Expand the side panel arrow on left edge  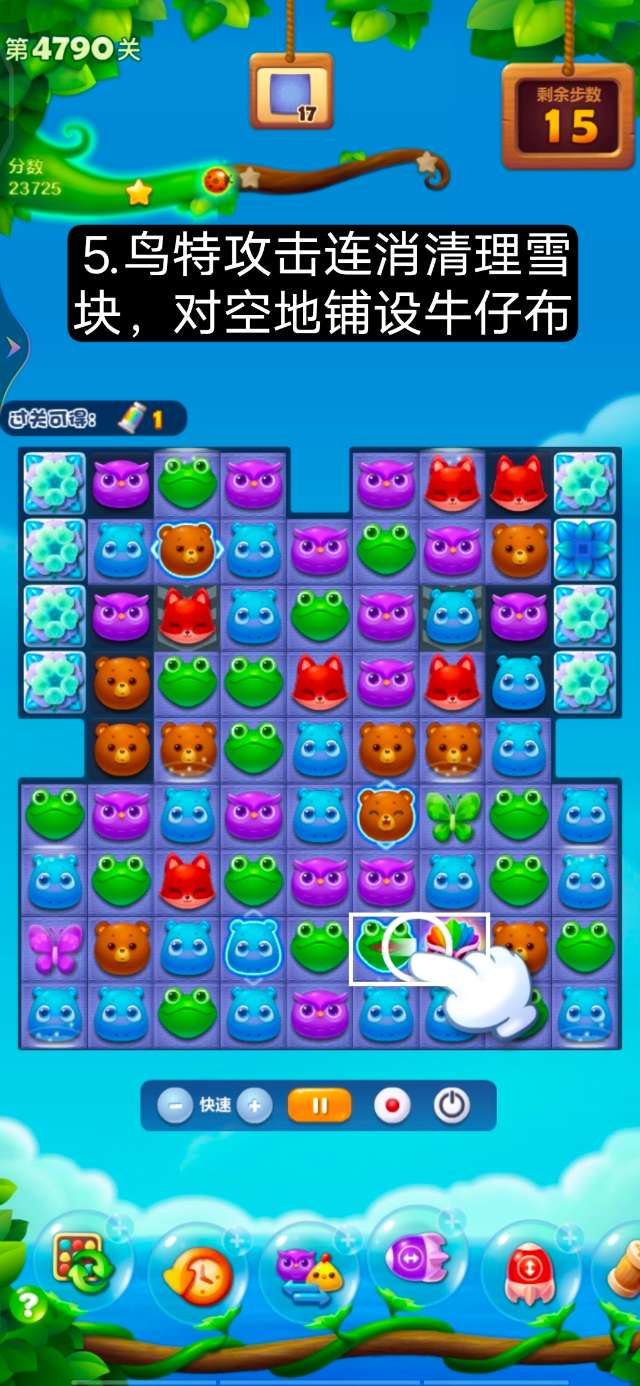click(x=12, y=347)
